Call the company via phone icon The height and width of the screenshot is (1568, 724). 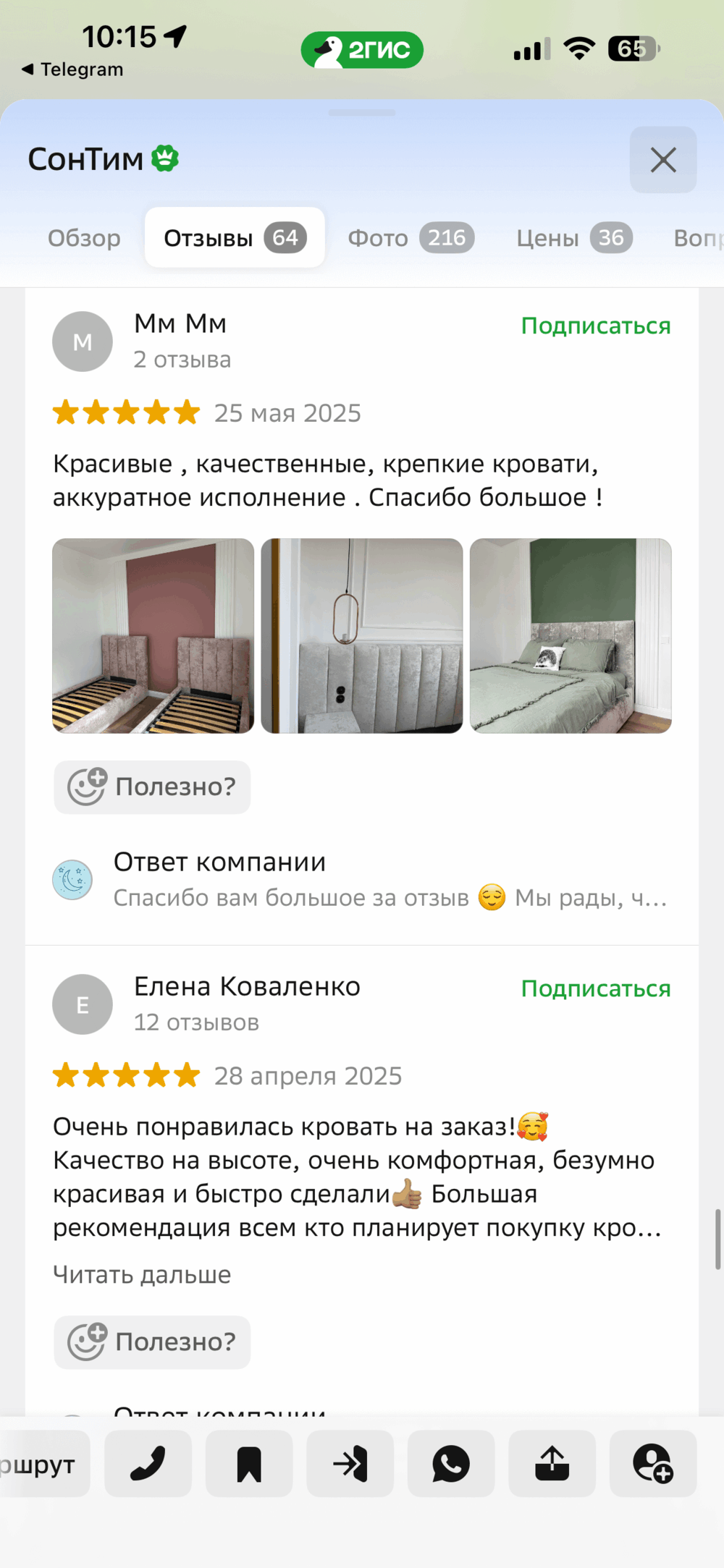(148, 1464)
